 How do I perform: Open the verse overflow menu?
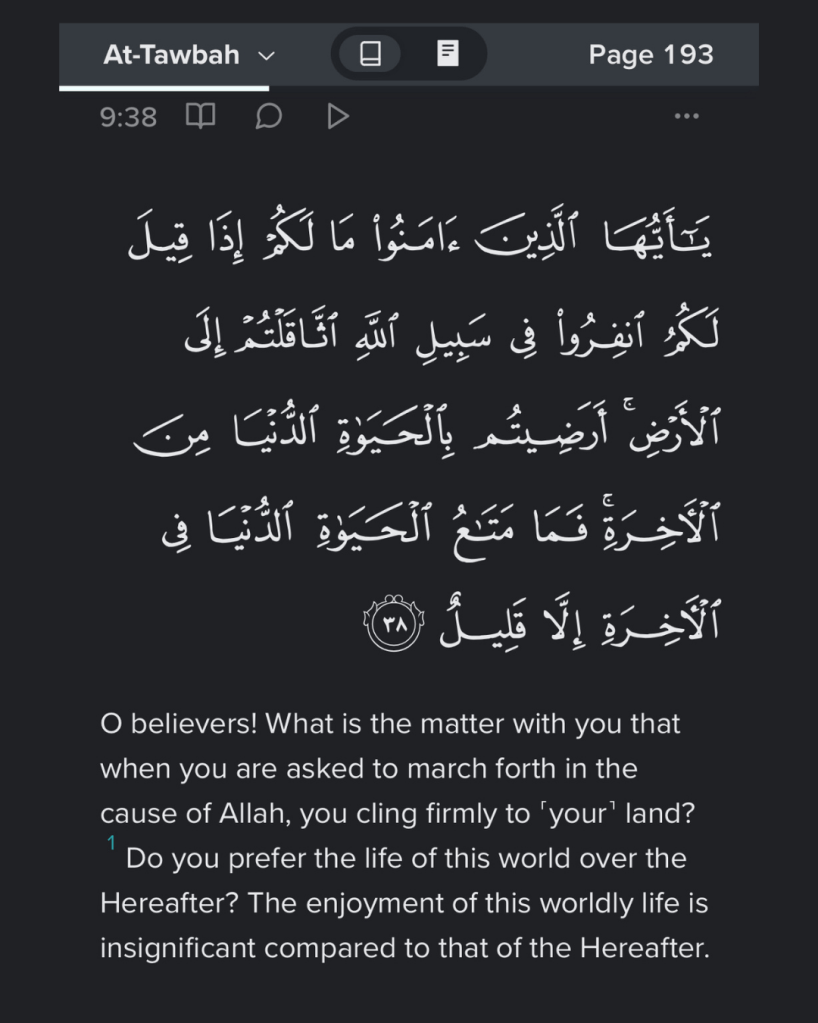[686, 117]
